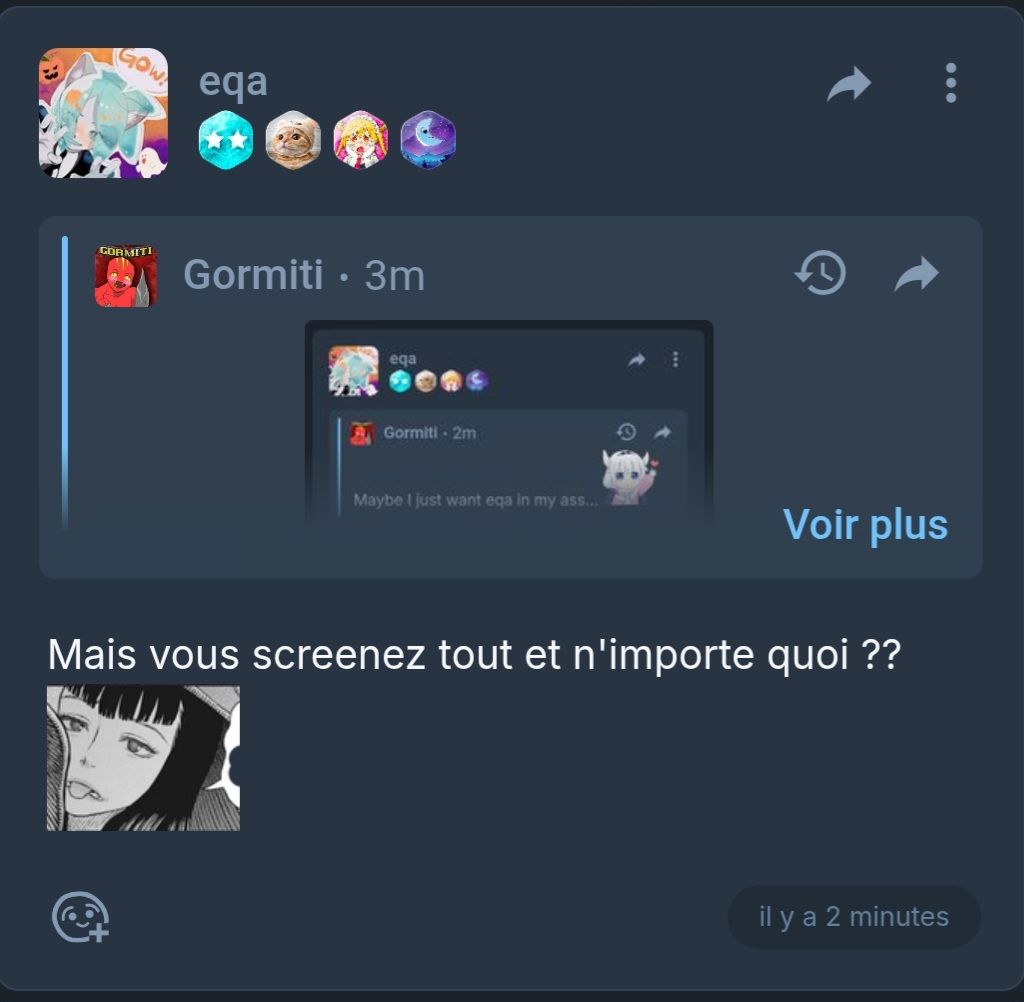Image resolution: width=1024 pixels, height=1002 pixels.
Task: Add an emoji reaction to the post
Action: tap(80, 917)
